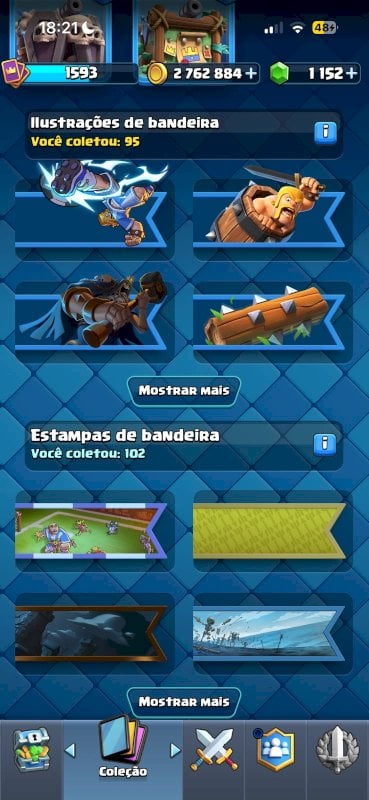
Task: Open the Shop chest tab
Action: (x=31, y=749)
